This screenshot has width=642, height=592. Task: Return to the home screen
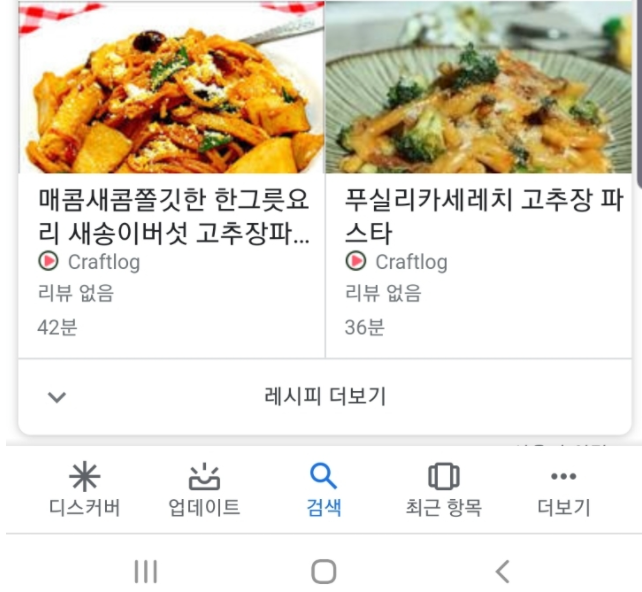point(323,571)
